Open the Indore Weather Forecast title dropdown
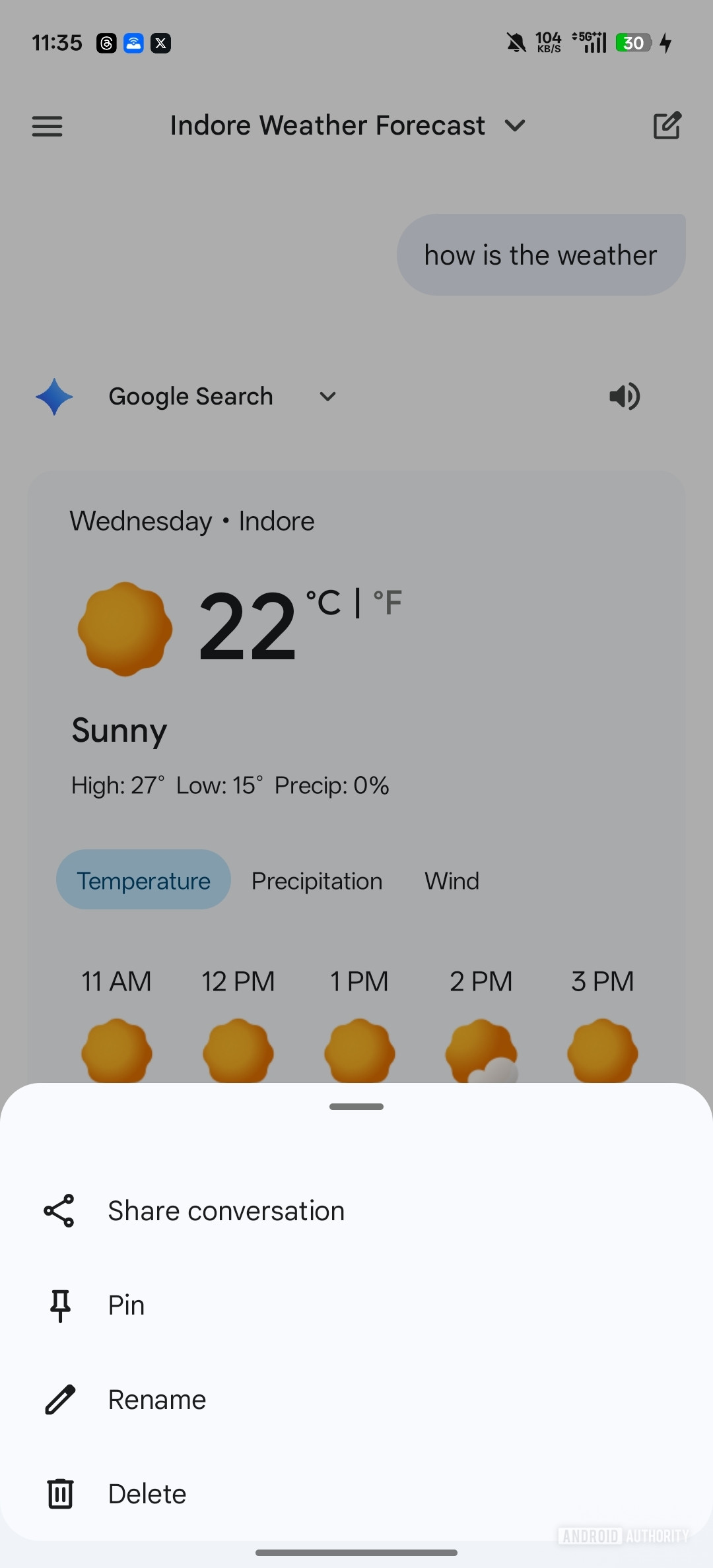 516,125
